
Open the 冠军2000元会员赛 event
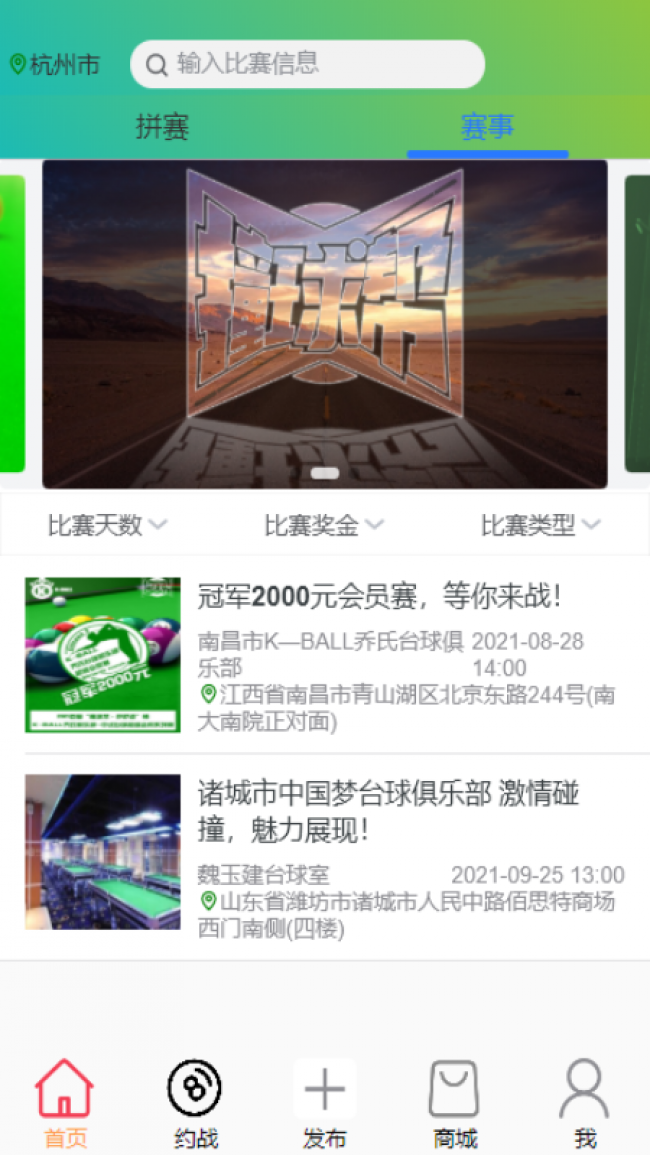click(x=379, y=598)
